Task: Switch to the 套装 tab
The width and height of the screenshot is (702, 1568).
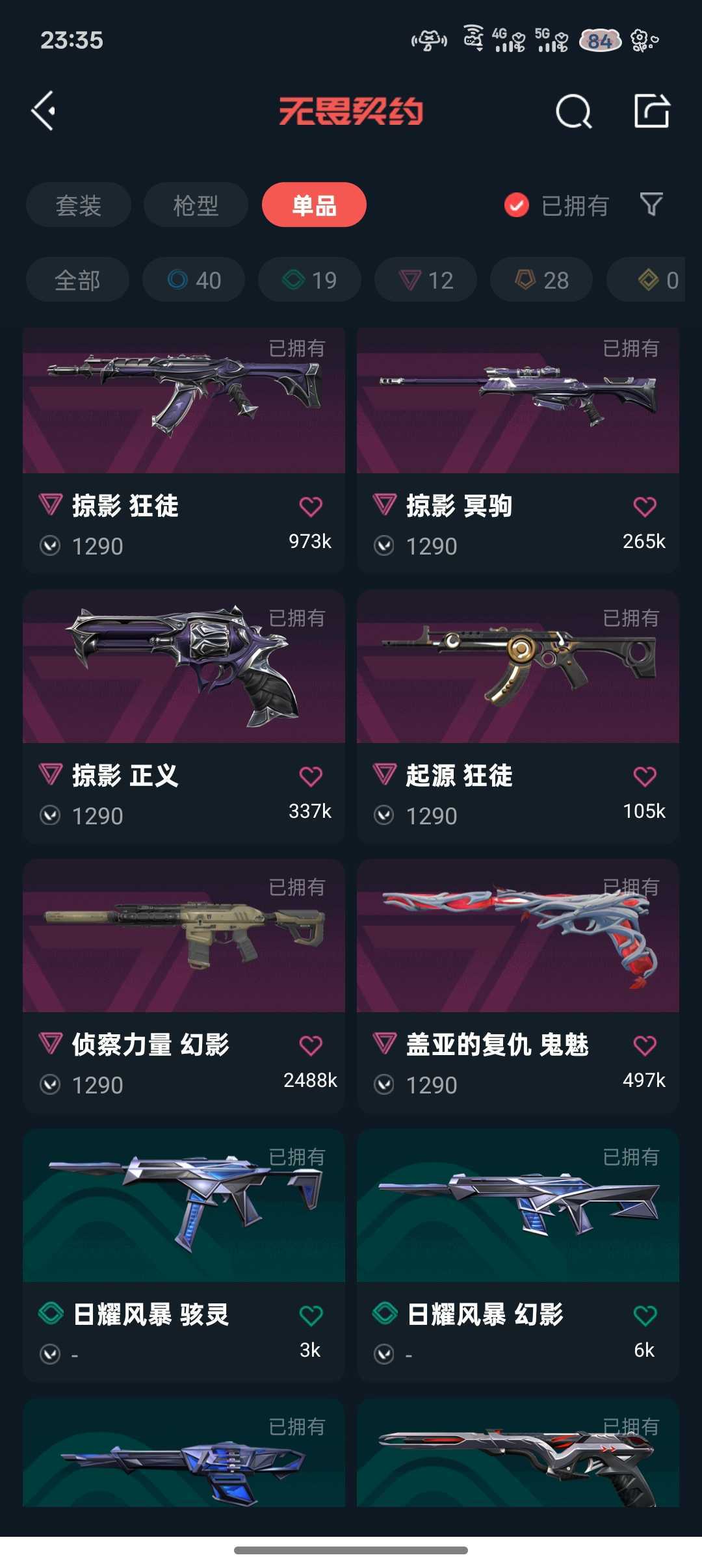Action: tap(79, 205)
